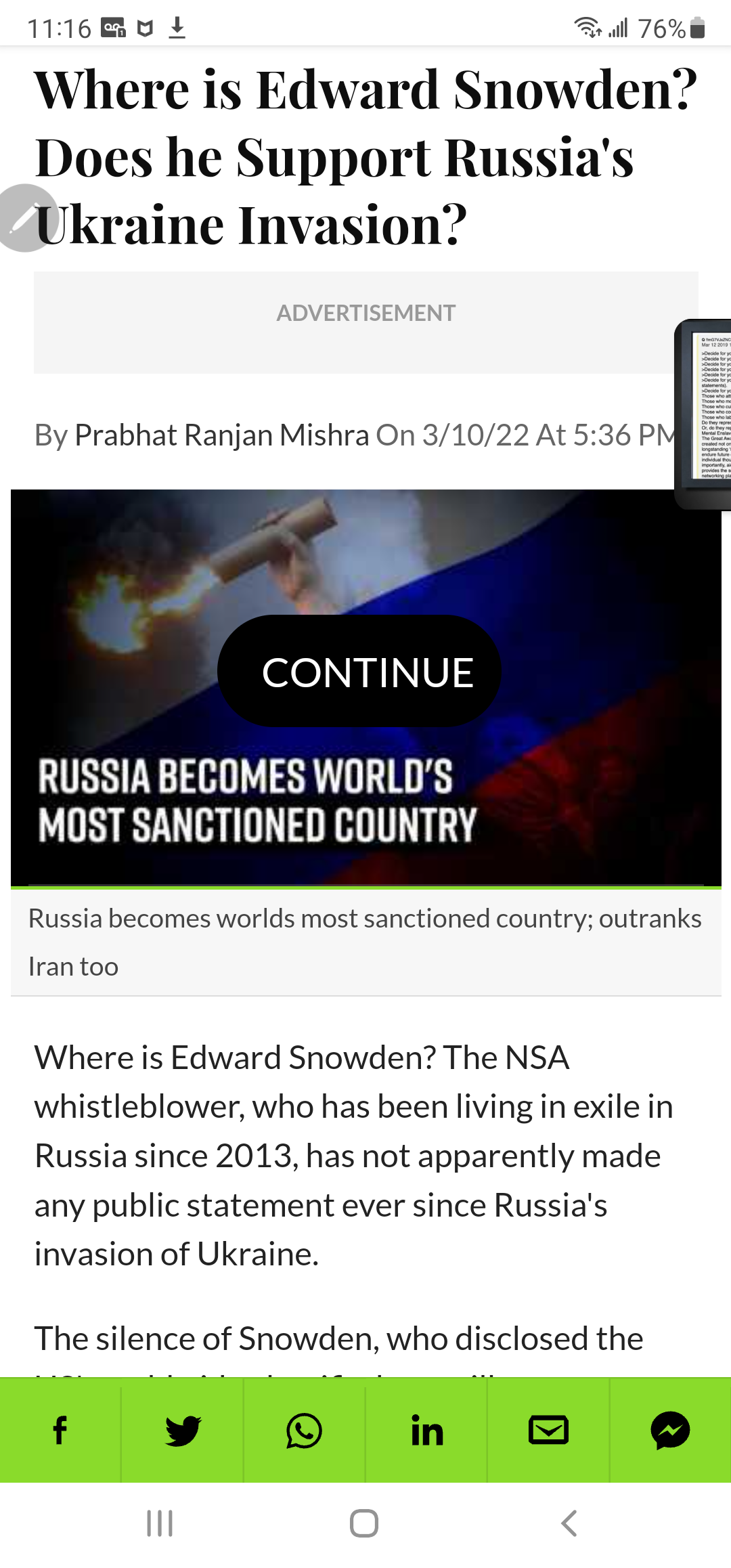This screenshot has height=1568, width=731.
Task: Open author Prabhat Ranjan Mishra's page
Action: click(222, 435)
